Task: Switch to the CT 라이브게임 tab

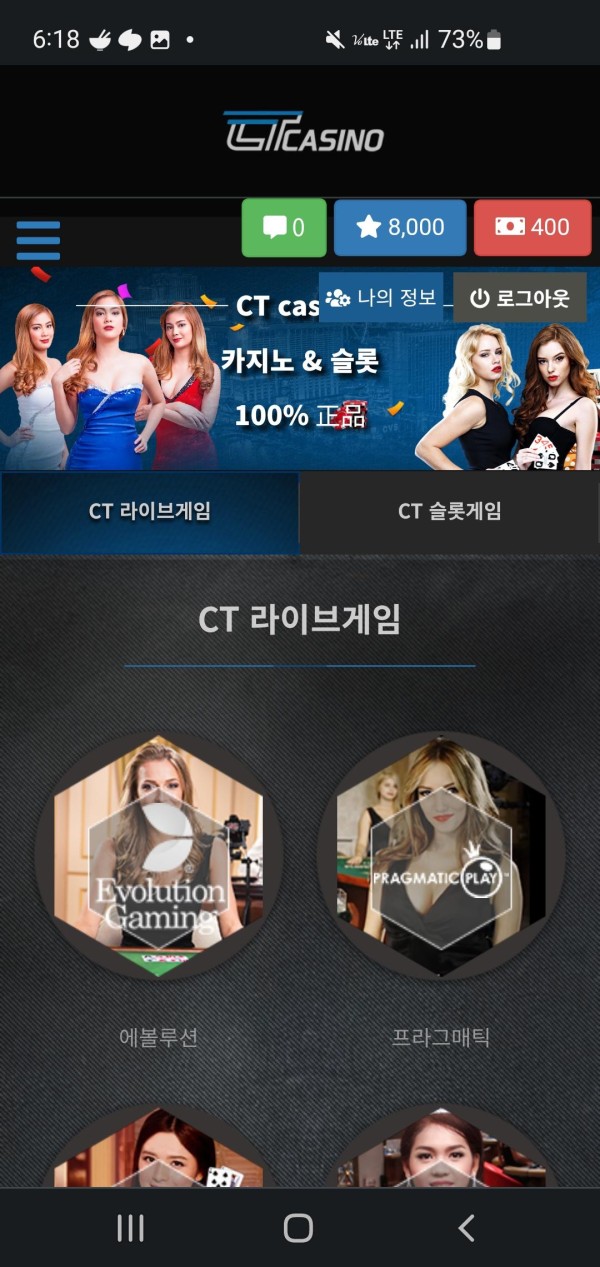Action: 150,512
